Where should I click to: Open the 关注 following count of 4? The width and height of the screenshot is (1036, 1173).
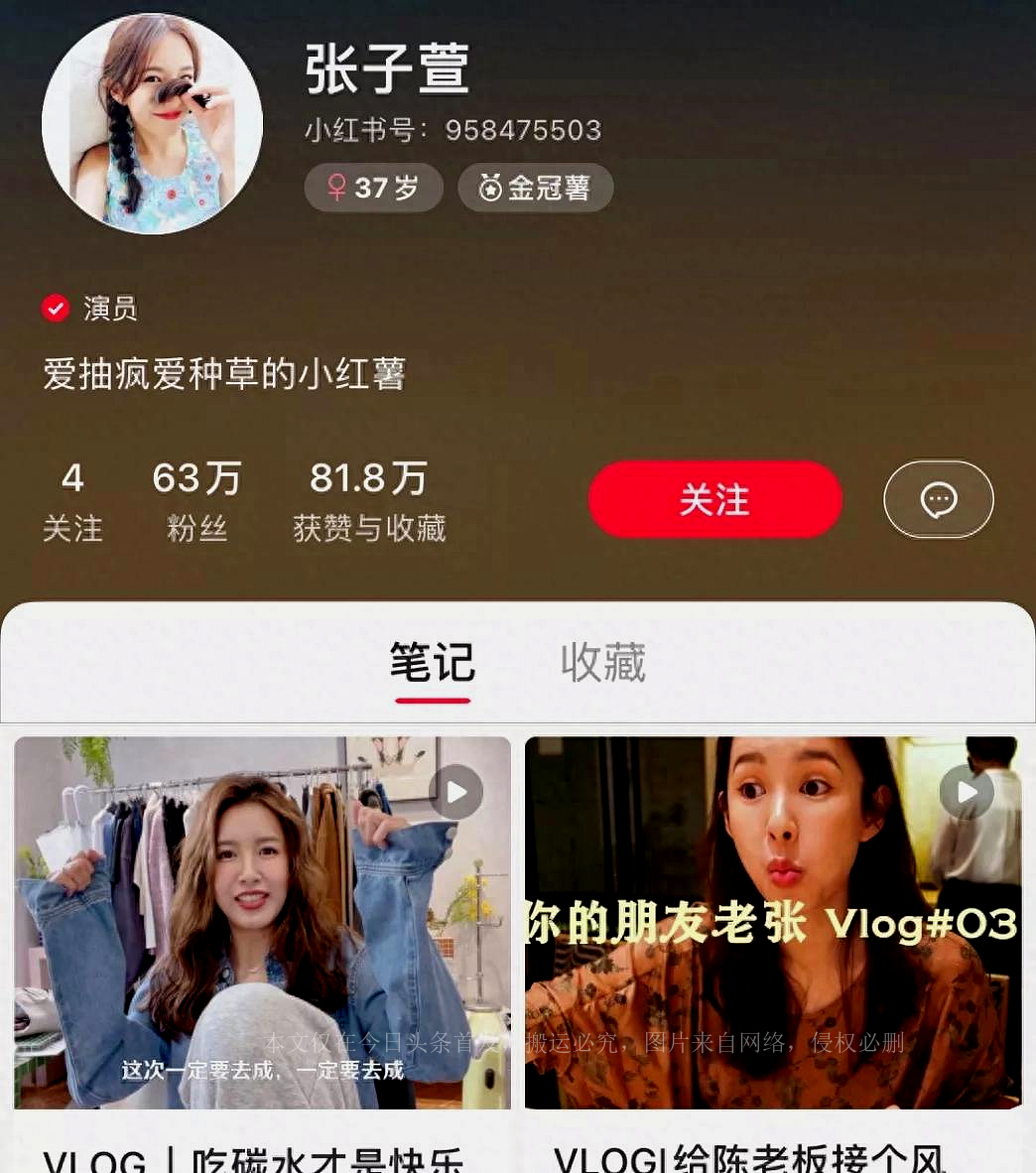click(71, 499)
